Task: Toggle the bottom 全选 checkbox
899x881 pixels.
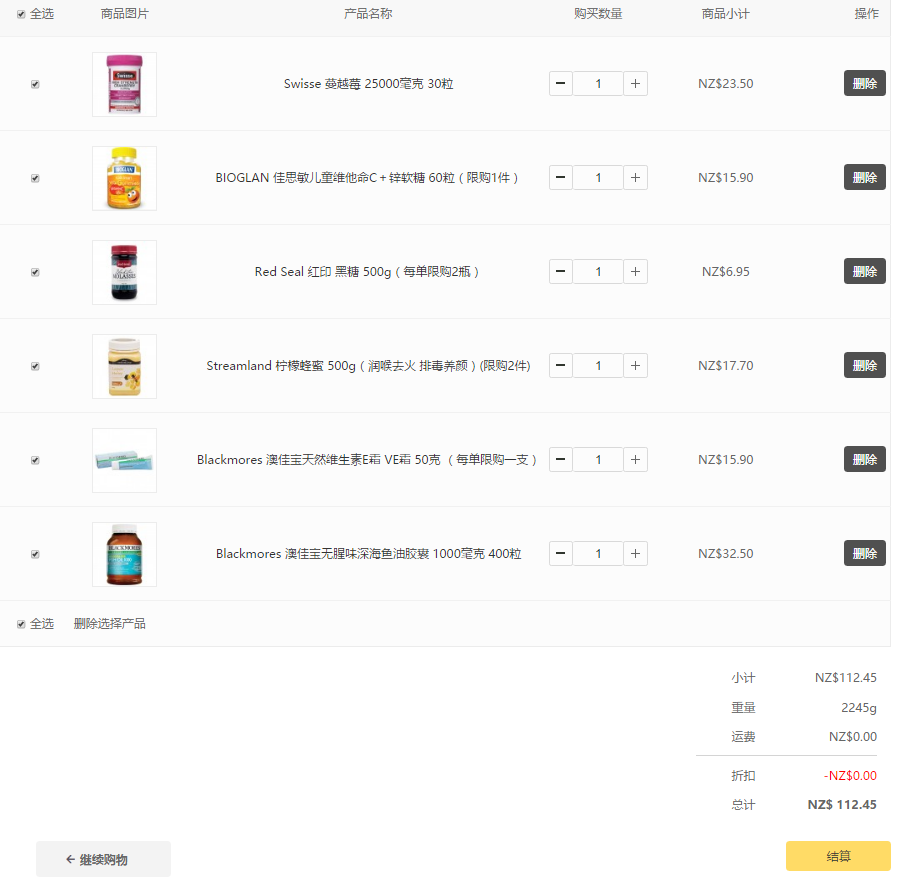Action: (x=21, y=624)
